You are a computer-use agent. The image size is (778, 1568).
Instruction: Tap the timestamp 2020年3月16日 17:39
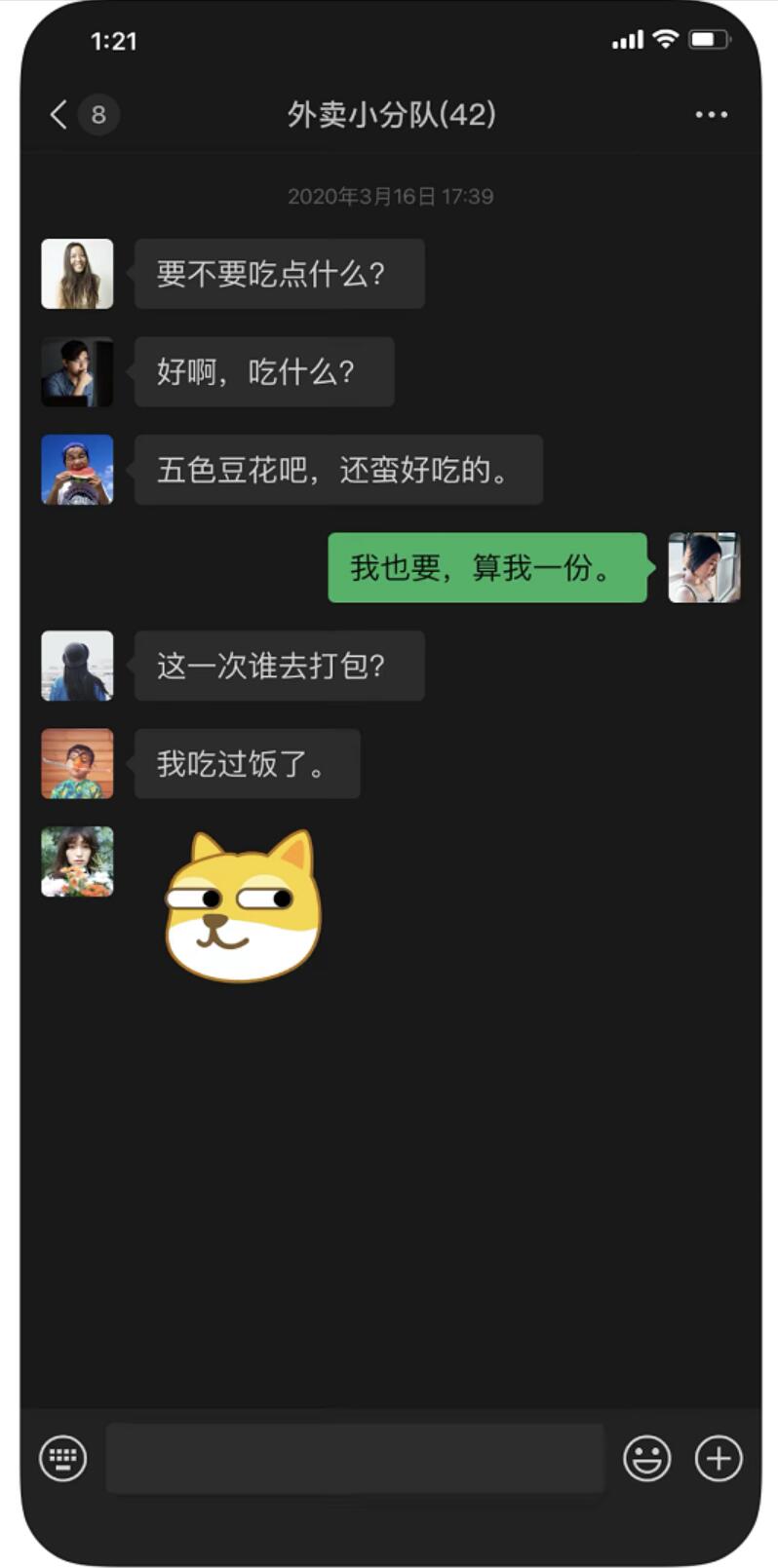click(389, 196)
